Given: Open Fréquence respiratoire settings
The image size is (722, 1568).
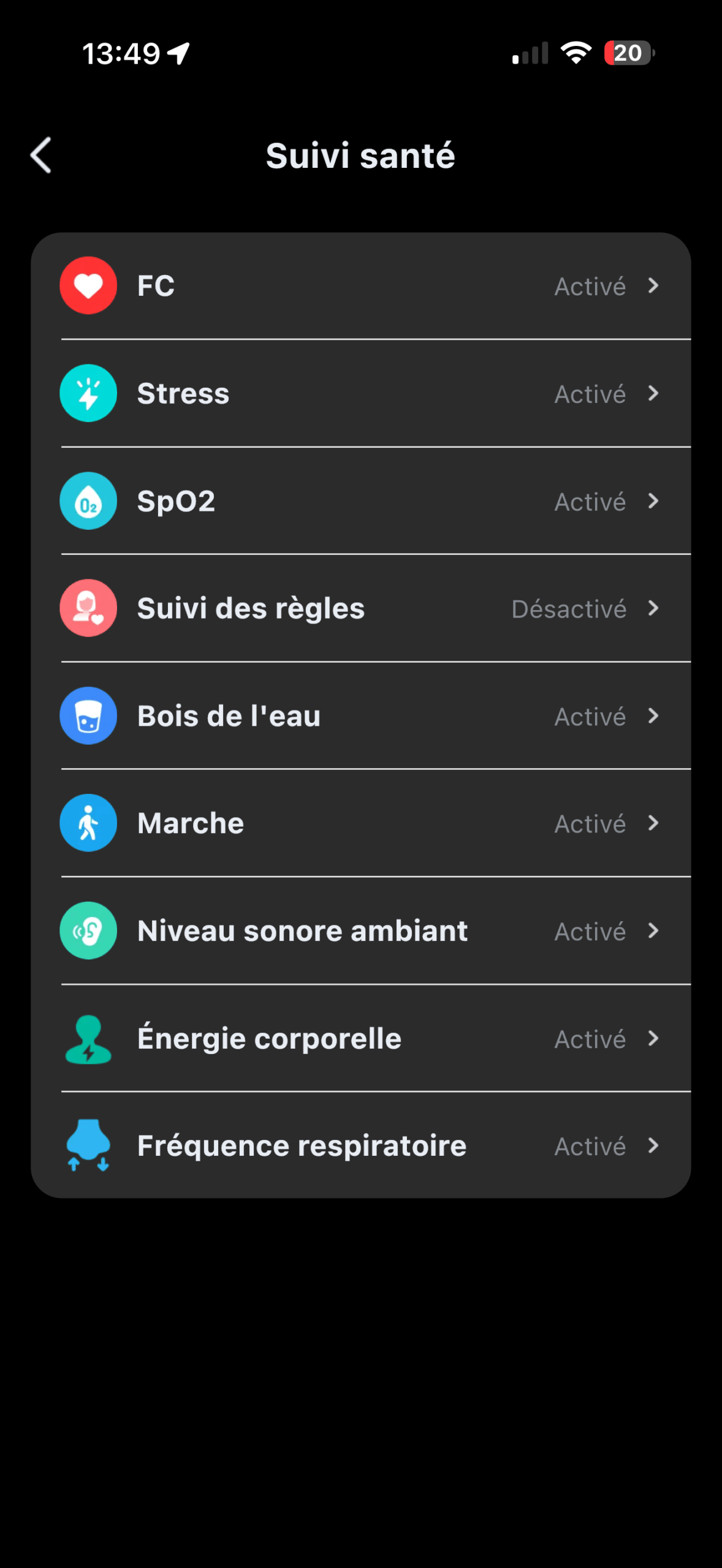Looking at the screenshot, I should (361, 1145).
